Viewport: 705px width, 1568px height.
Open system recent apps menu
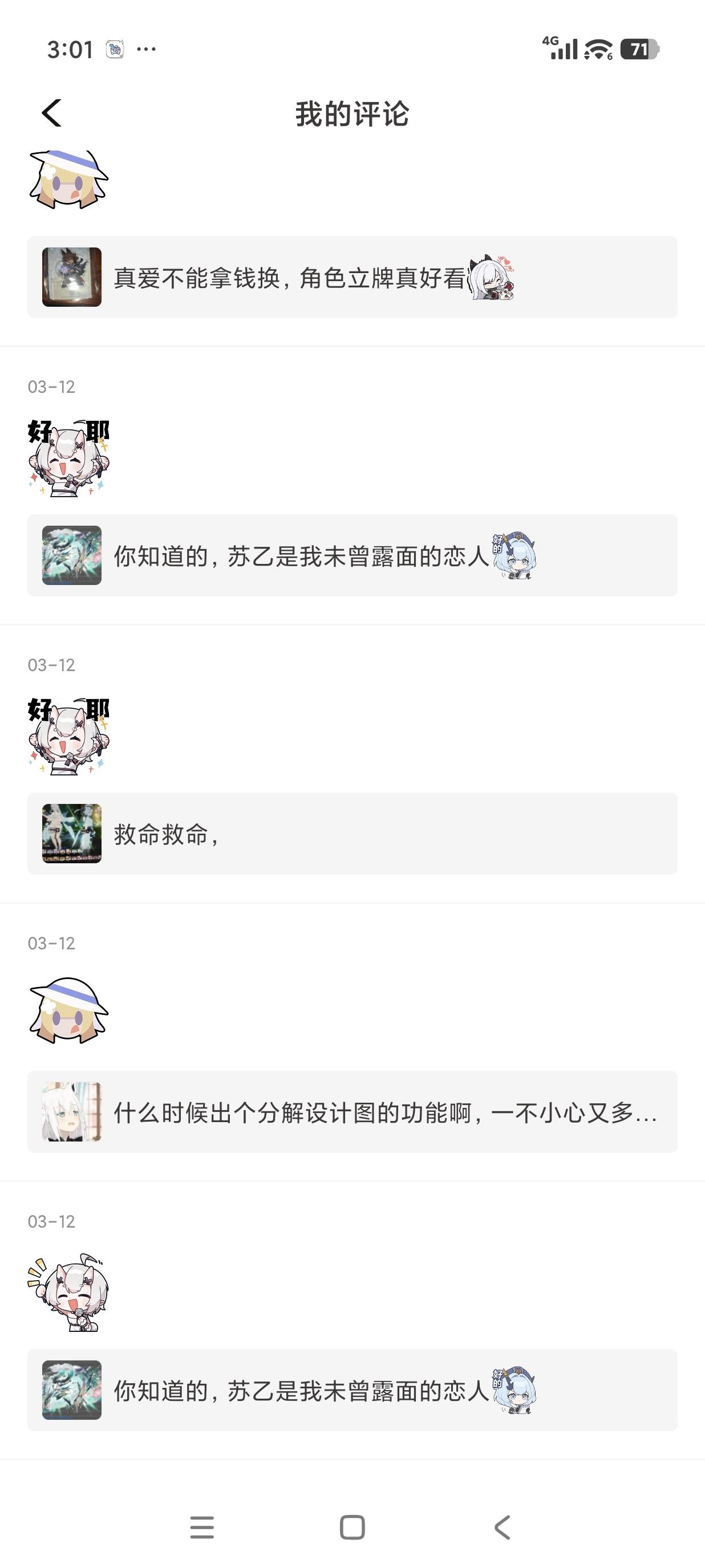(201, 1527)
